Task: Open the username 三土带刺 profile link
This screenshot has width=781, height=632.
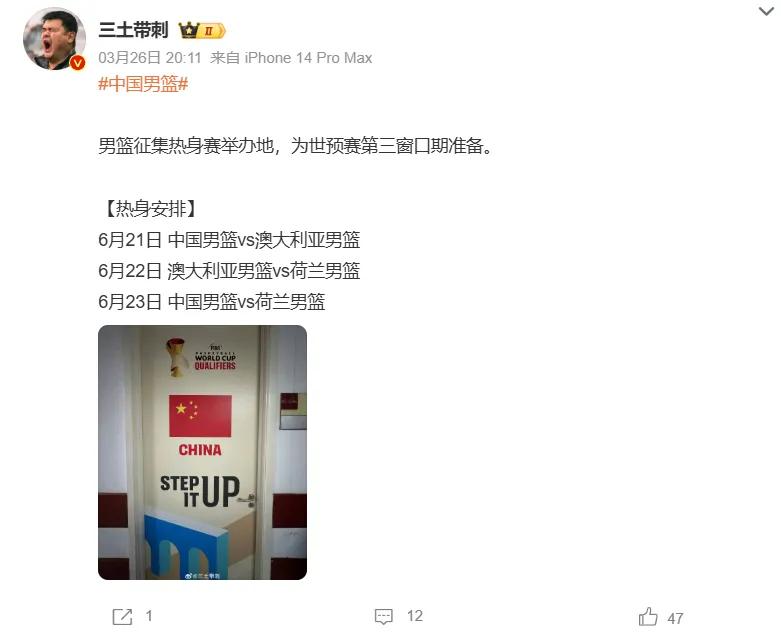Action: (134, 29)
